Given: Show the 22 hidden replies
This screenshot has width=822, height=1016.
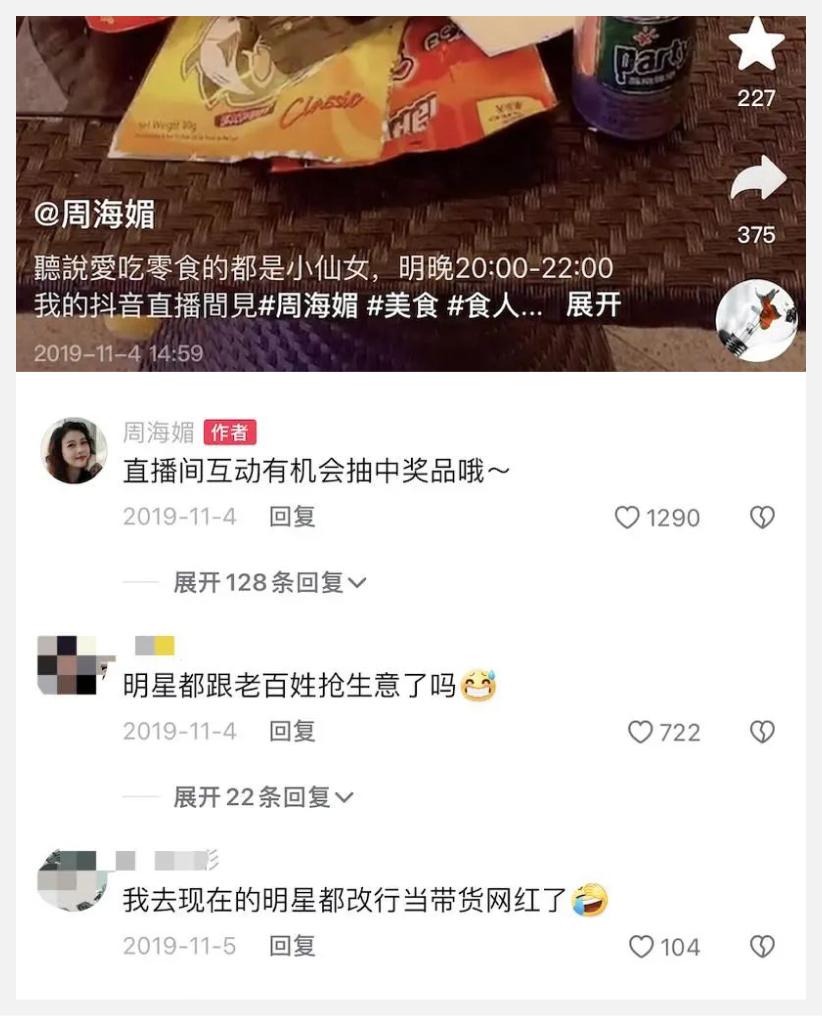Looking at the screenshot, I should coord(264,797).
